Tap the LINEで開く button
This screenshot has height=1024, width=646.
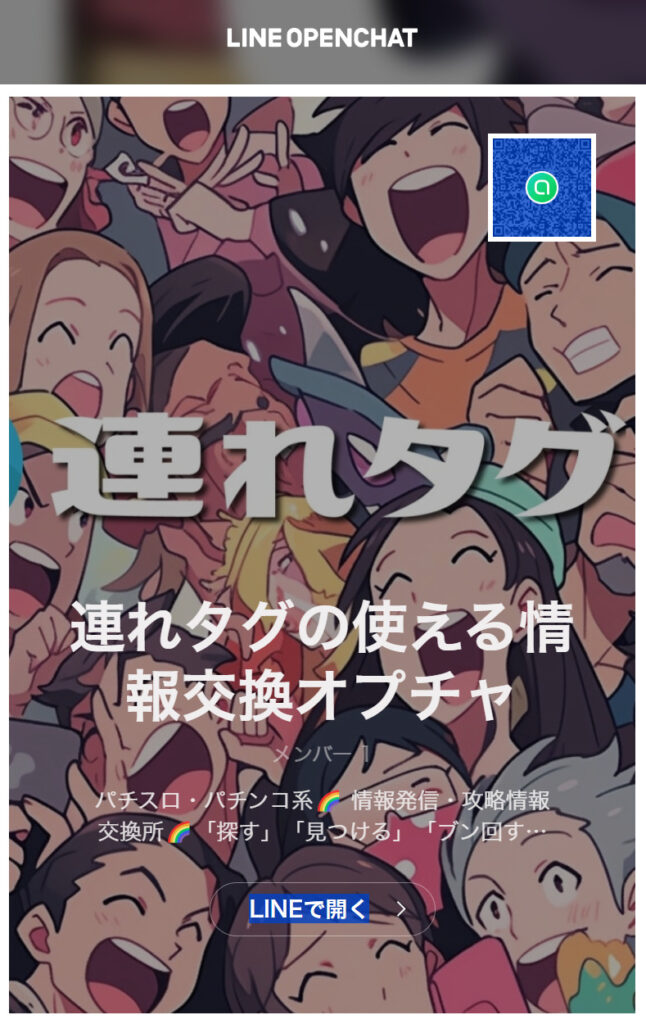pyautogui.click(x=322, y=909)
